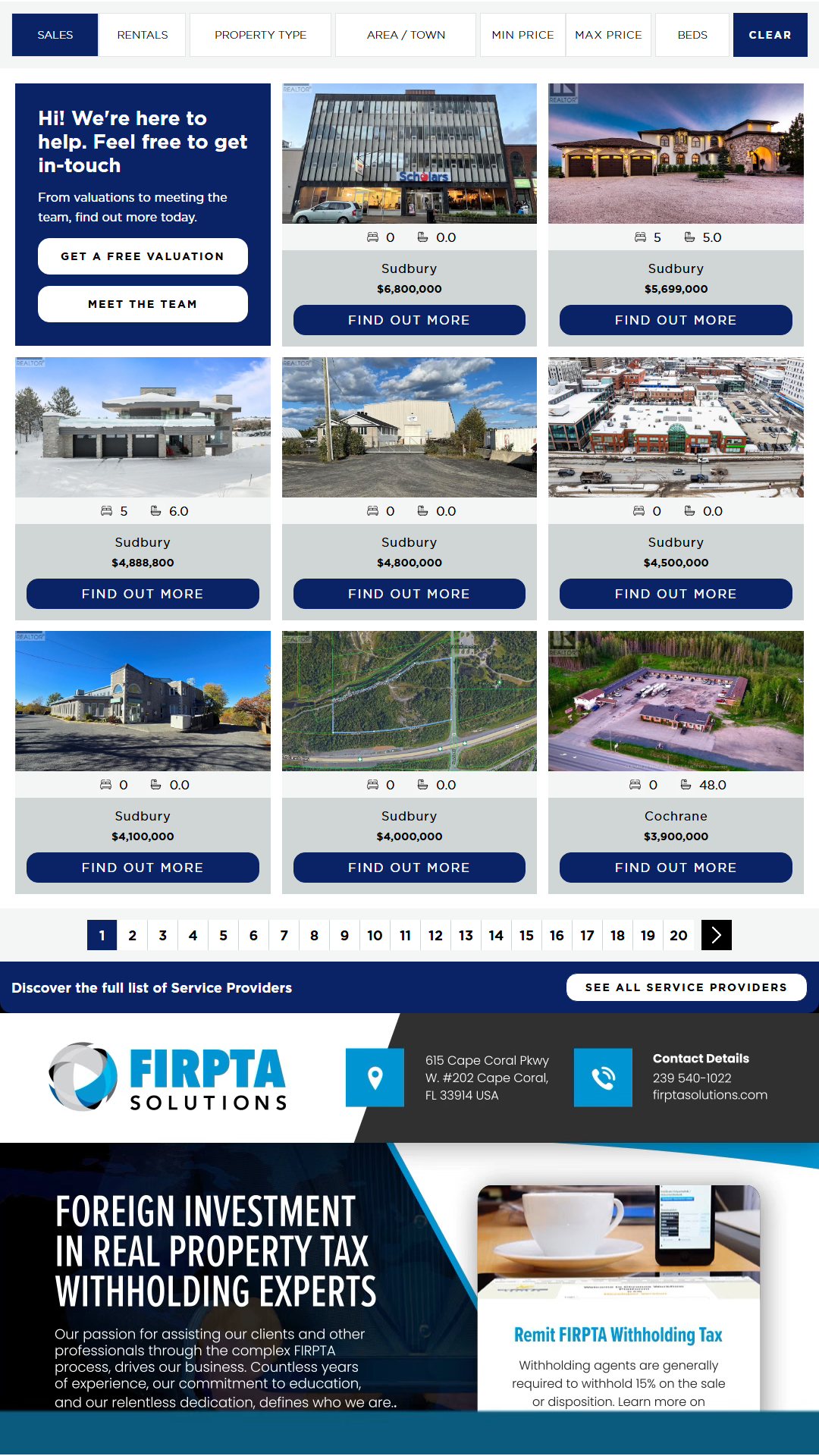819x1456 pixels.
Task: Go to the next results page arrow
Action: coord(716,935)
